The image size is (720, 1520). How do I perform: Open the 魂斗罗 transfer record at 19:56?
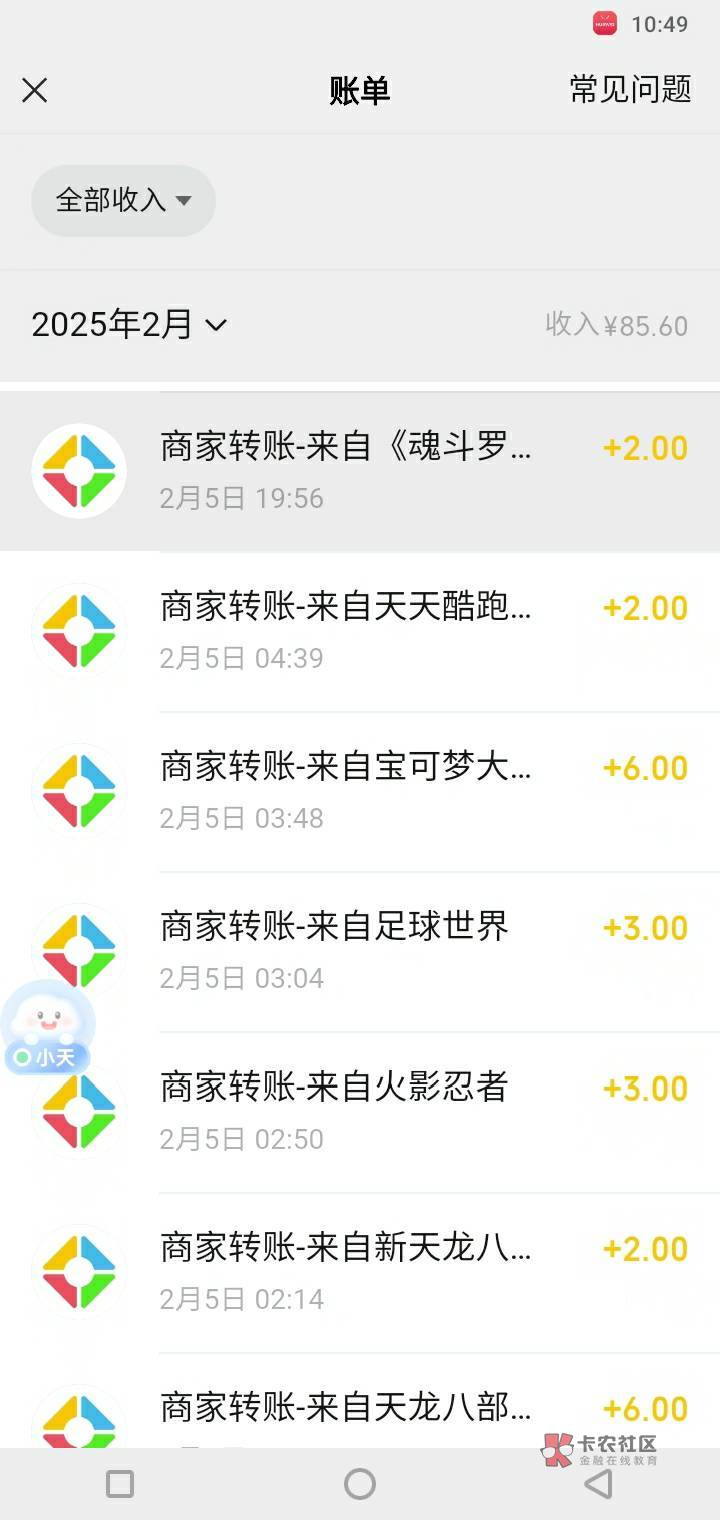360,471
